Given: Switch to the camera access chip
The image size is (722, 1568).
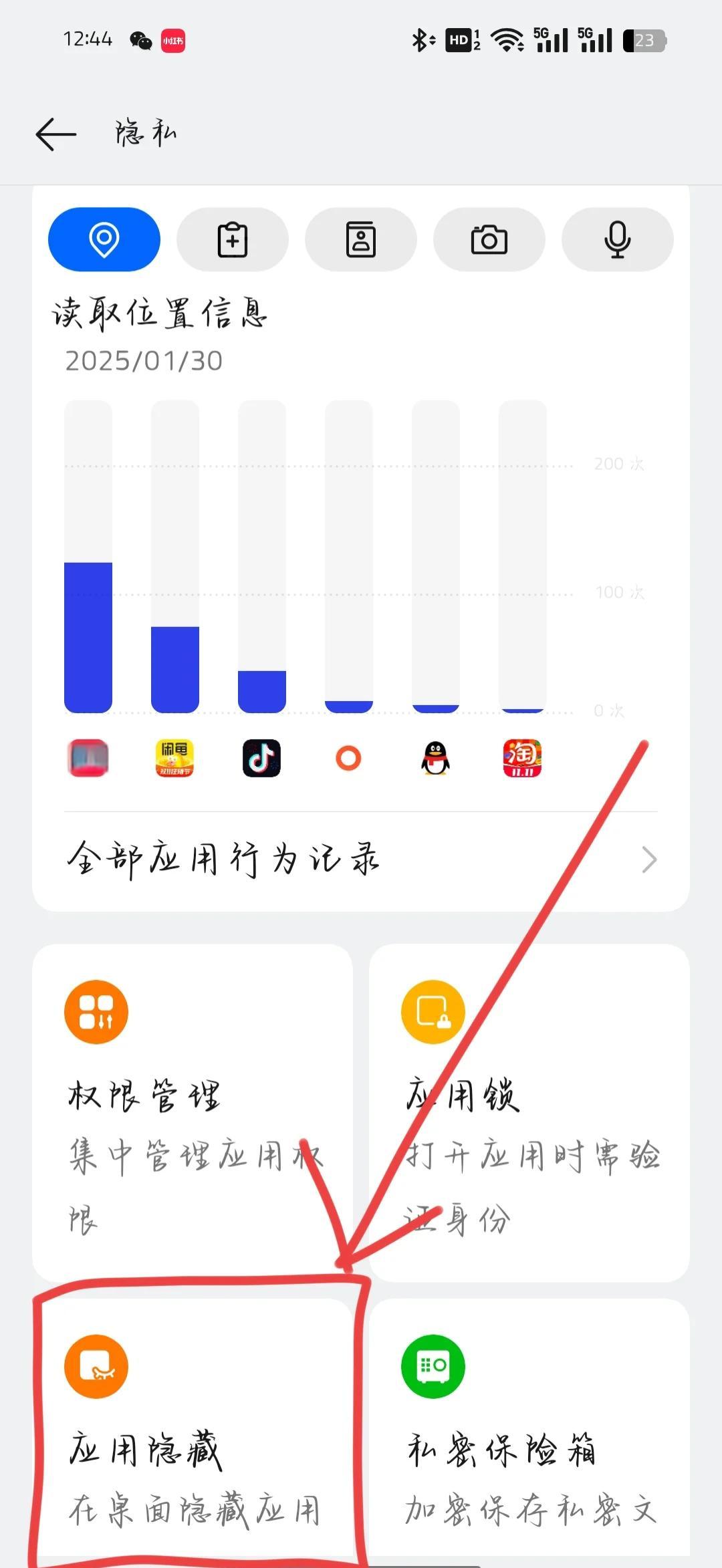Looking at the screenshot, I should point(489,240).
